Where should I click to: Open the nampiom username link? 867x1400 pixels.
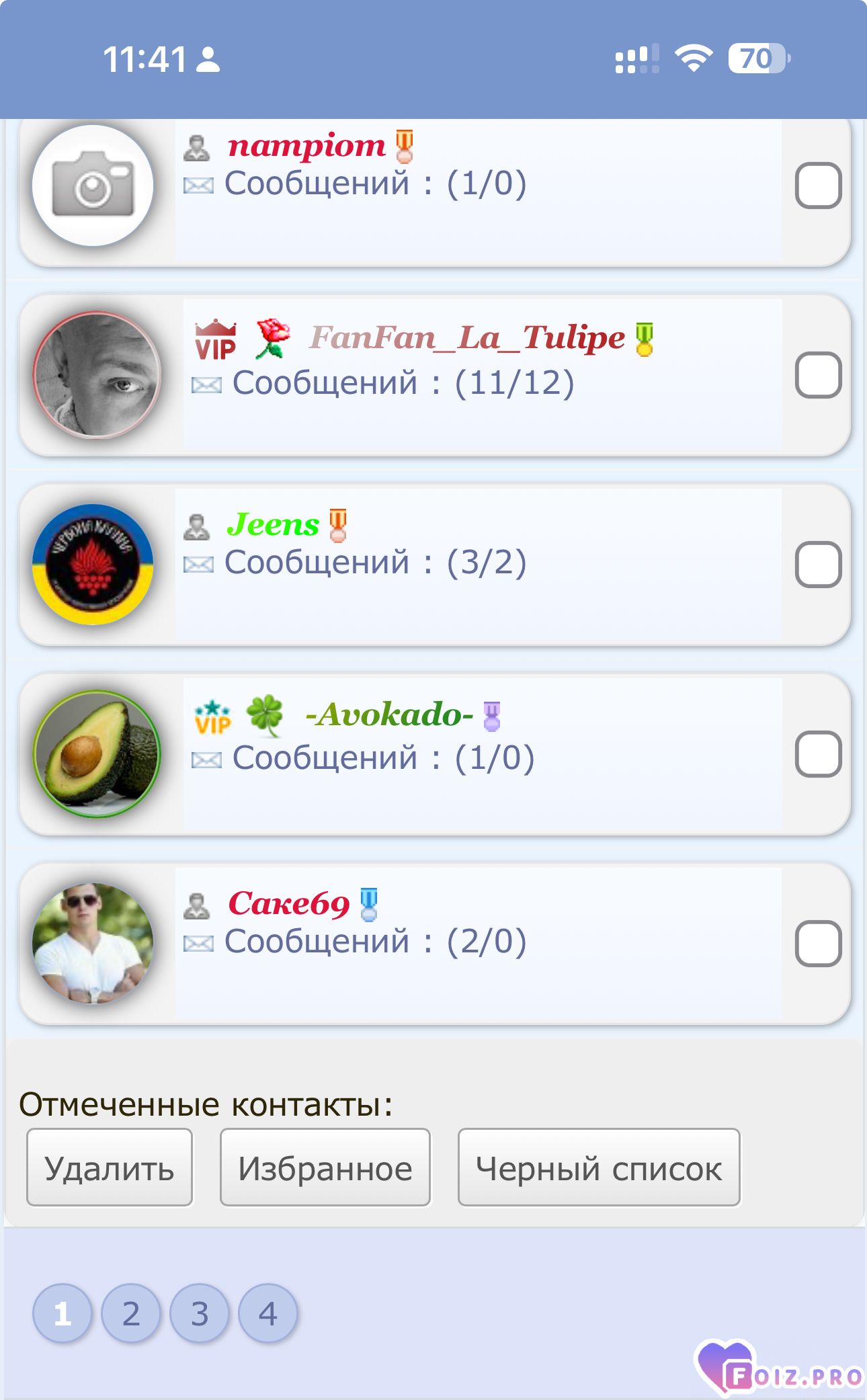(306, 145)
